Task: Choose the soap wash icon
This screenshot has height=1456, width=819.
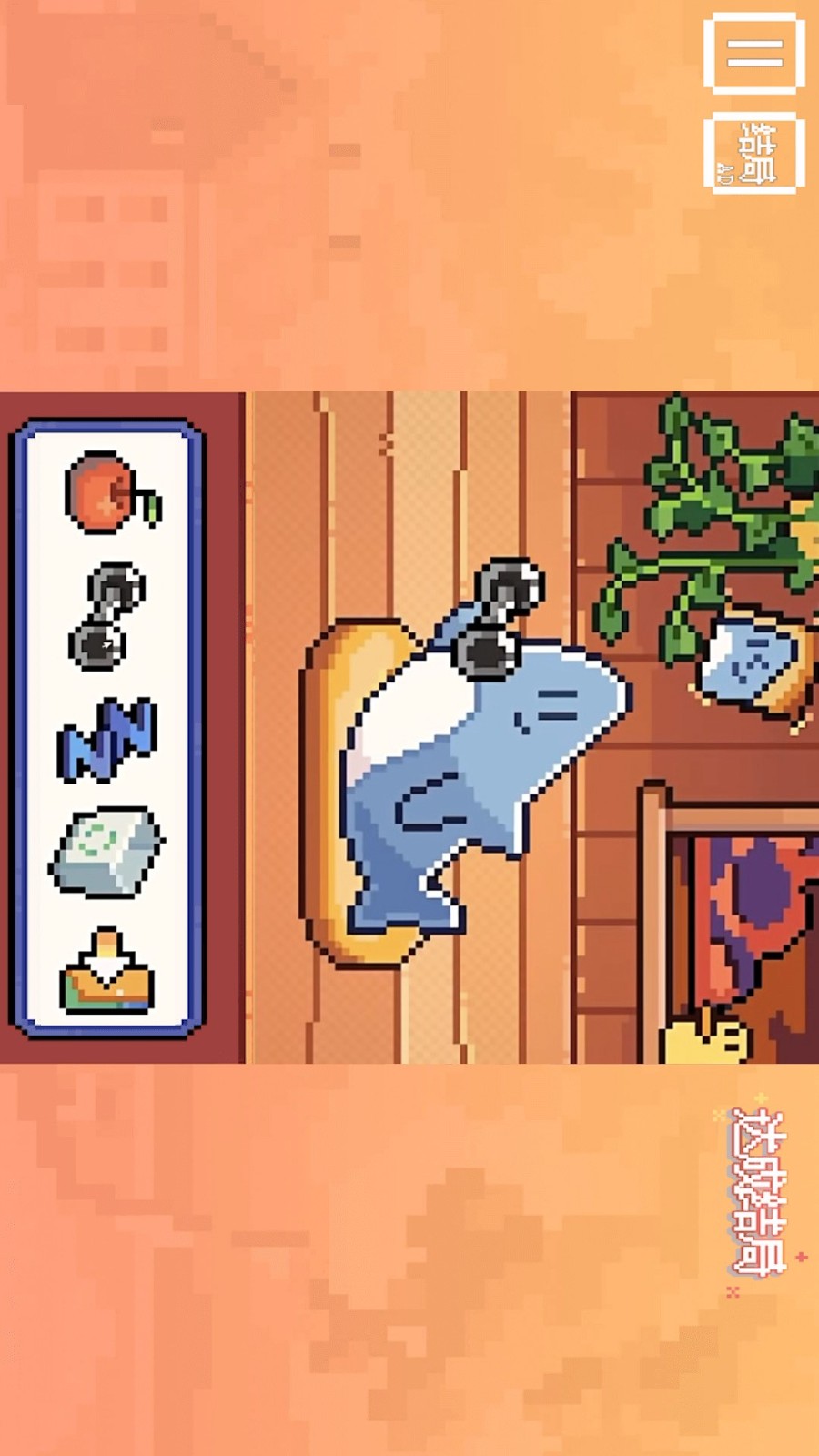Action: point(106,851)
